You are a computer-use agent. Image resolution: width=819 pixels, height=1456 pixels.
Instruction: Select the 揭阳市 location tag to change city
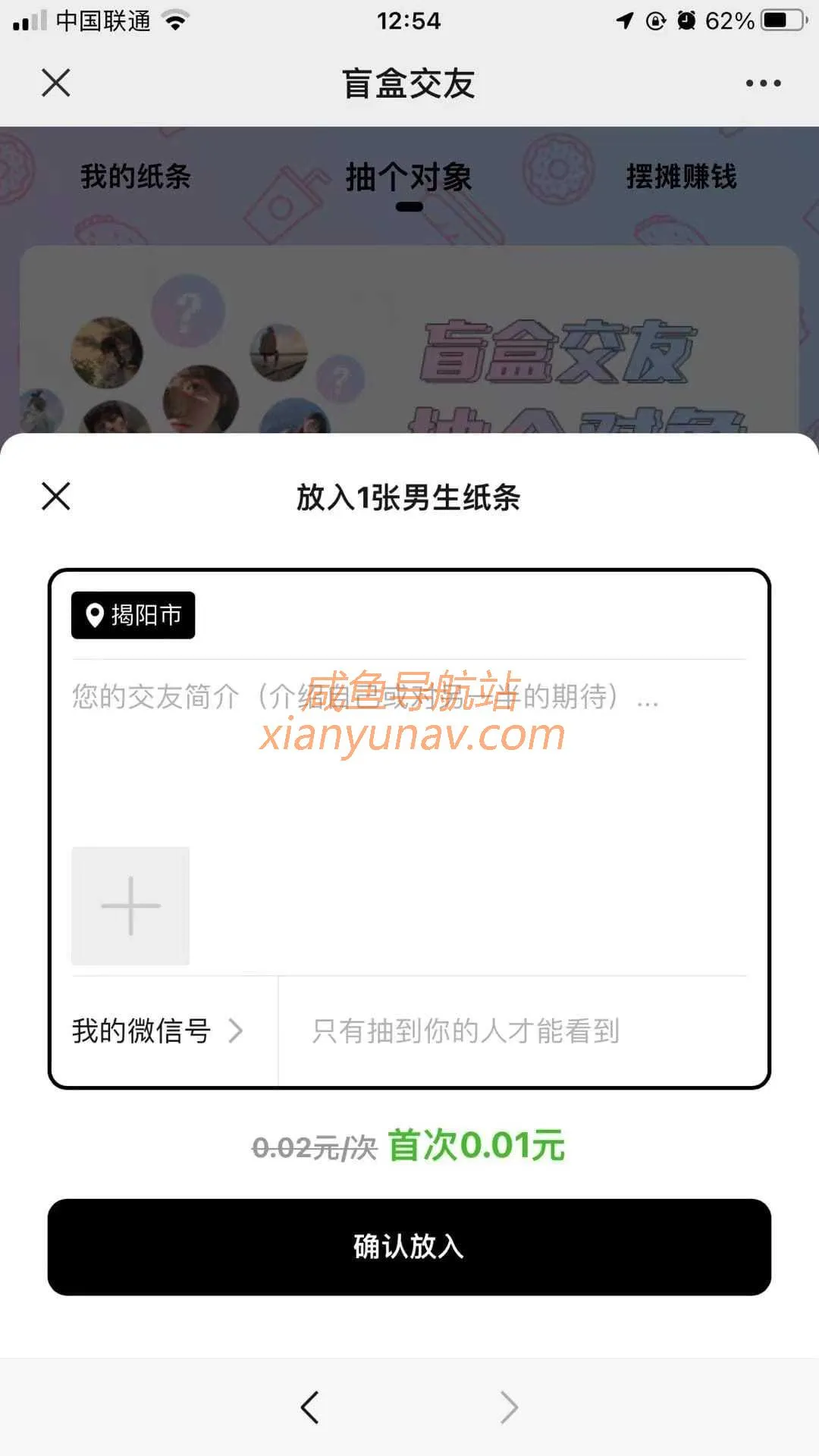pos(133,614)
